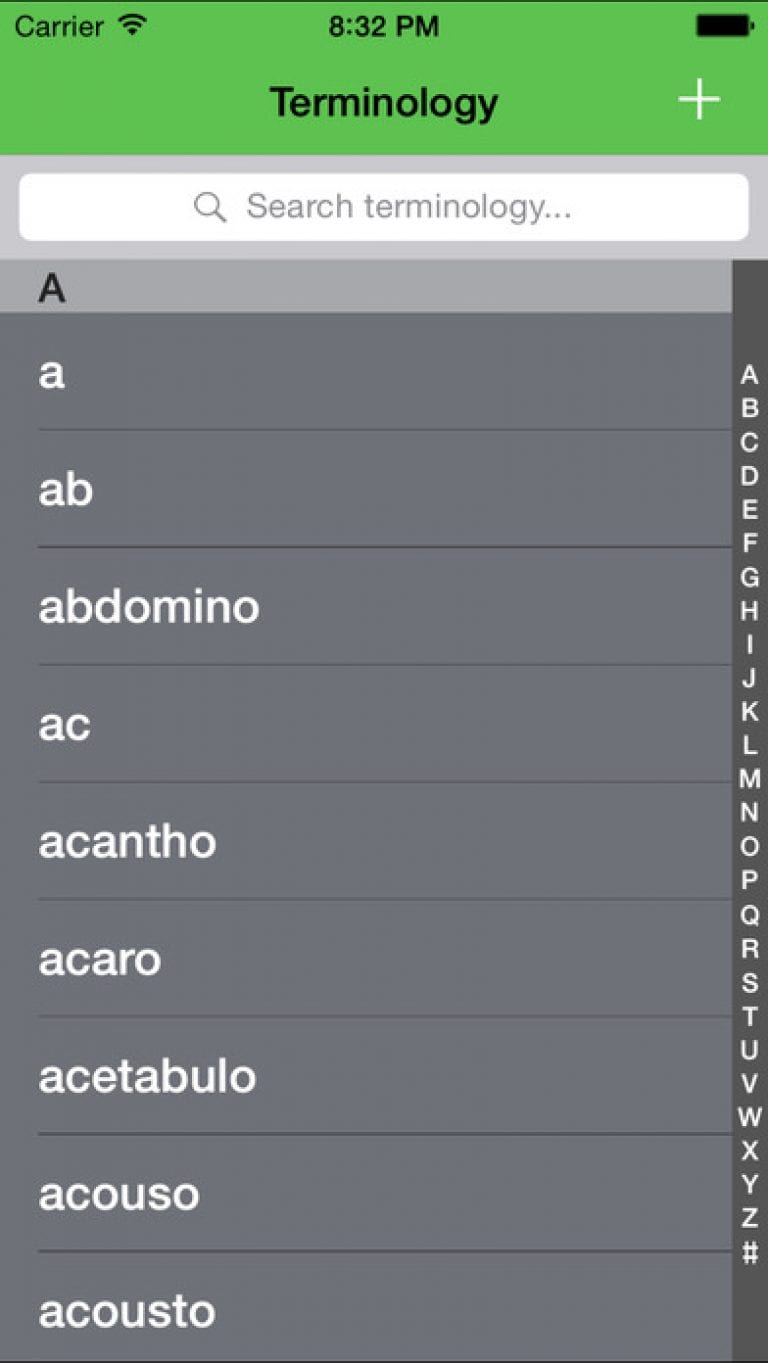The image size is (768, 1363).
Task: Jump to section Z in the index
Action: (749, 1216)
